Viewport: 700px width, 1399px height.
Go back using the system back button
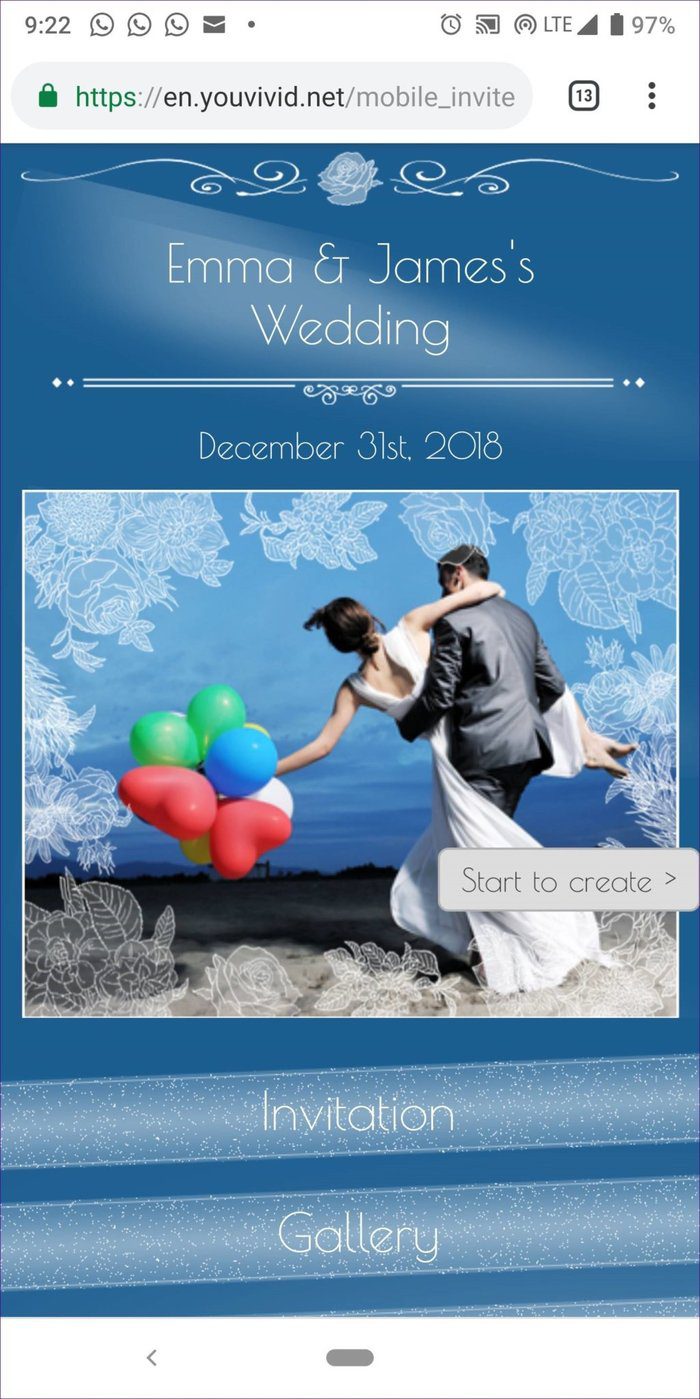click(x=152, y=1357)
